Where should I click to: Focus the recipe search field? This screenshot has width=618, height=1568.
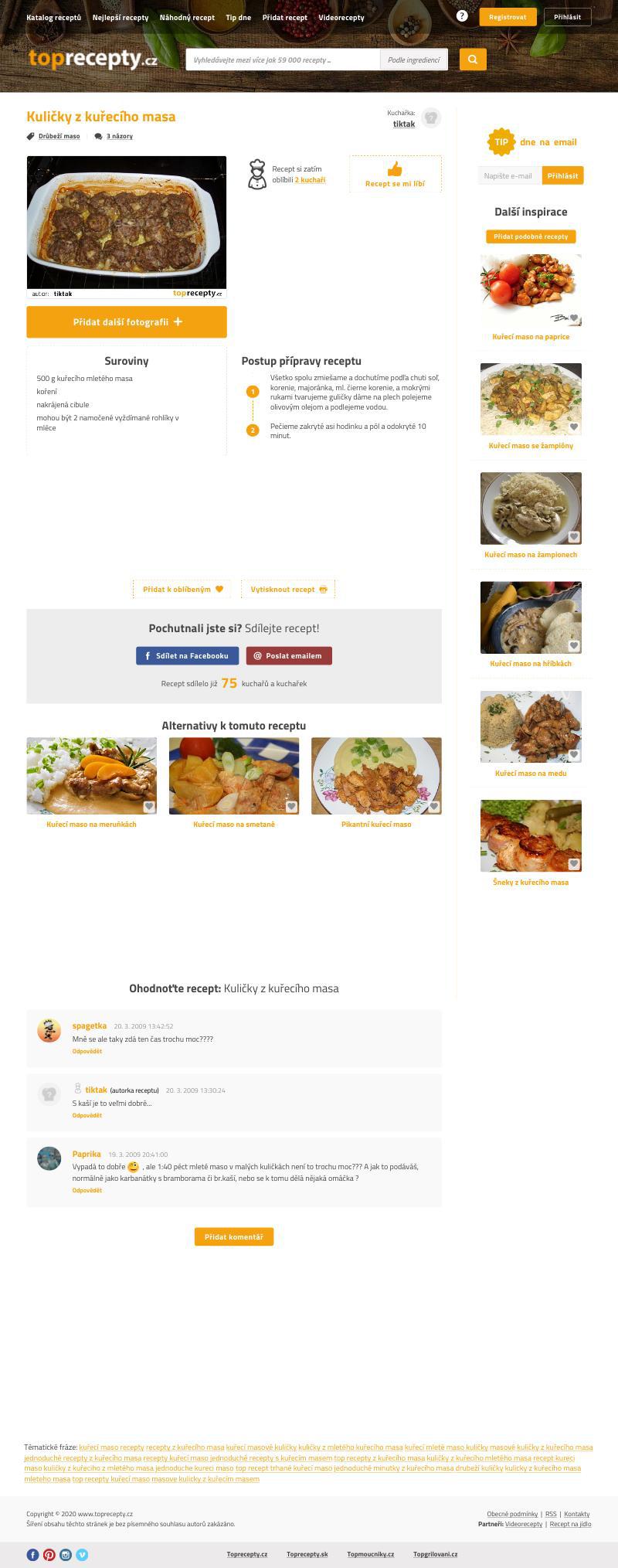283,60
